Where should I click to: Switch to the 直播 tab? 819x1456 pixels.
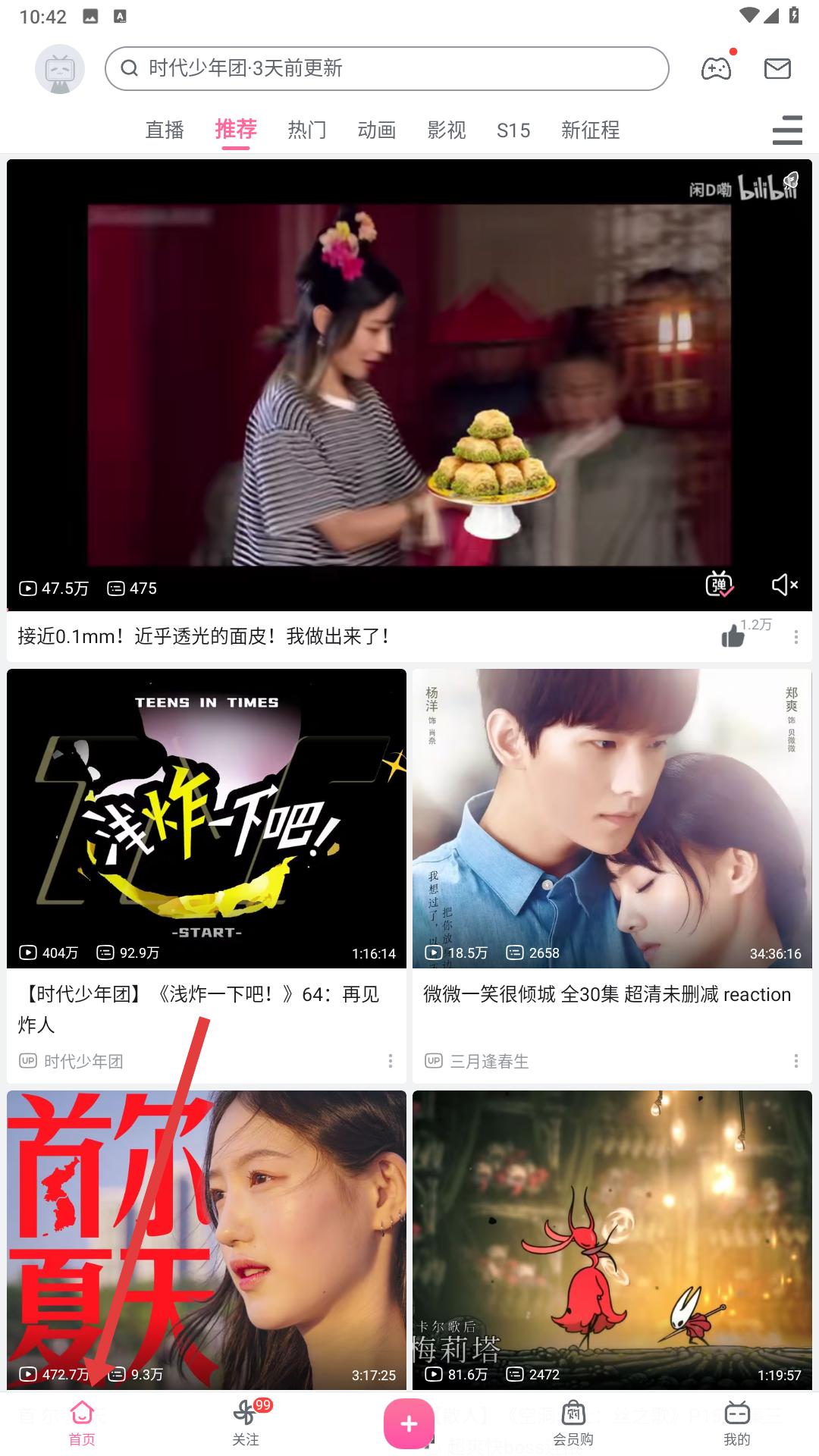(x=165, y=130)
